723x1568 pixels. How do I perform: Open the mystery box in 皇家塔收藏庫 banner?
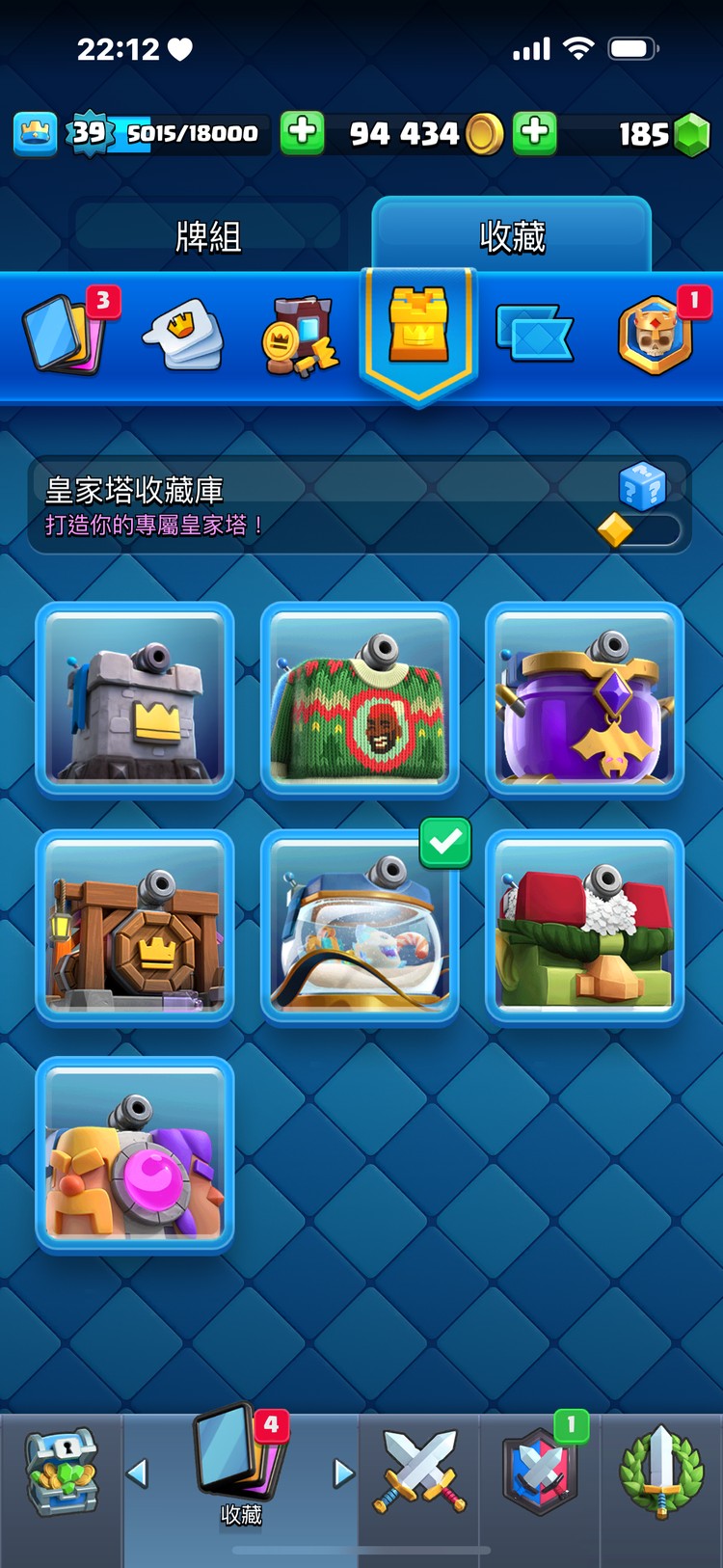point(642,486)
